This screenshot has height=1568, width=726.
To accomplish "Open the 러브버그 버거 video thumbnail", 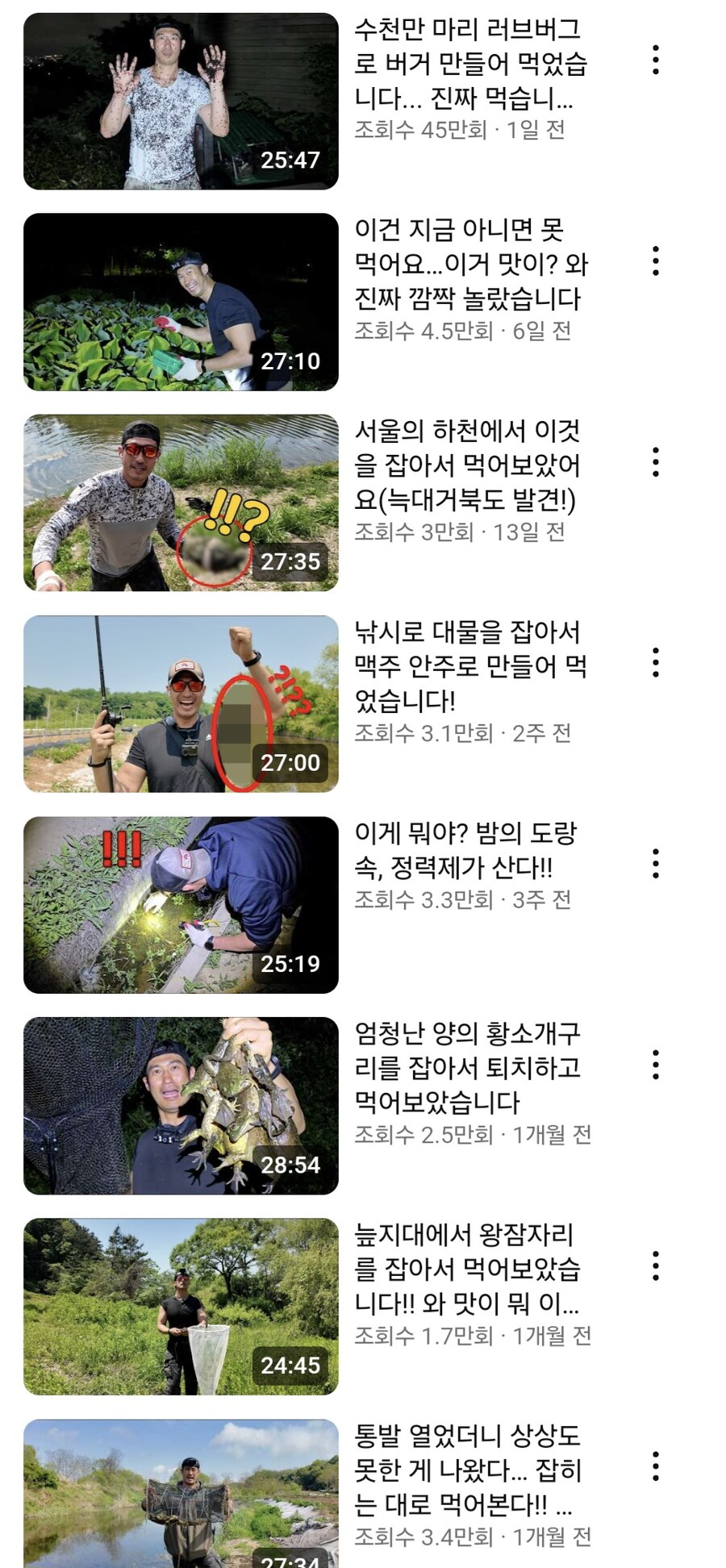I will [181, 101].
